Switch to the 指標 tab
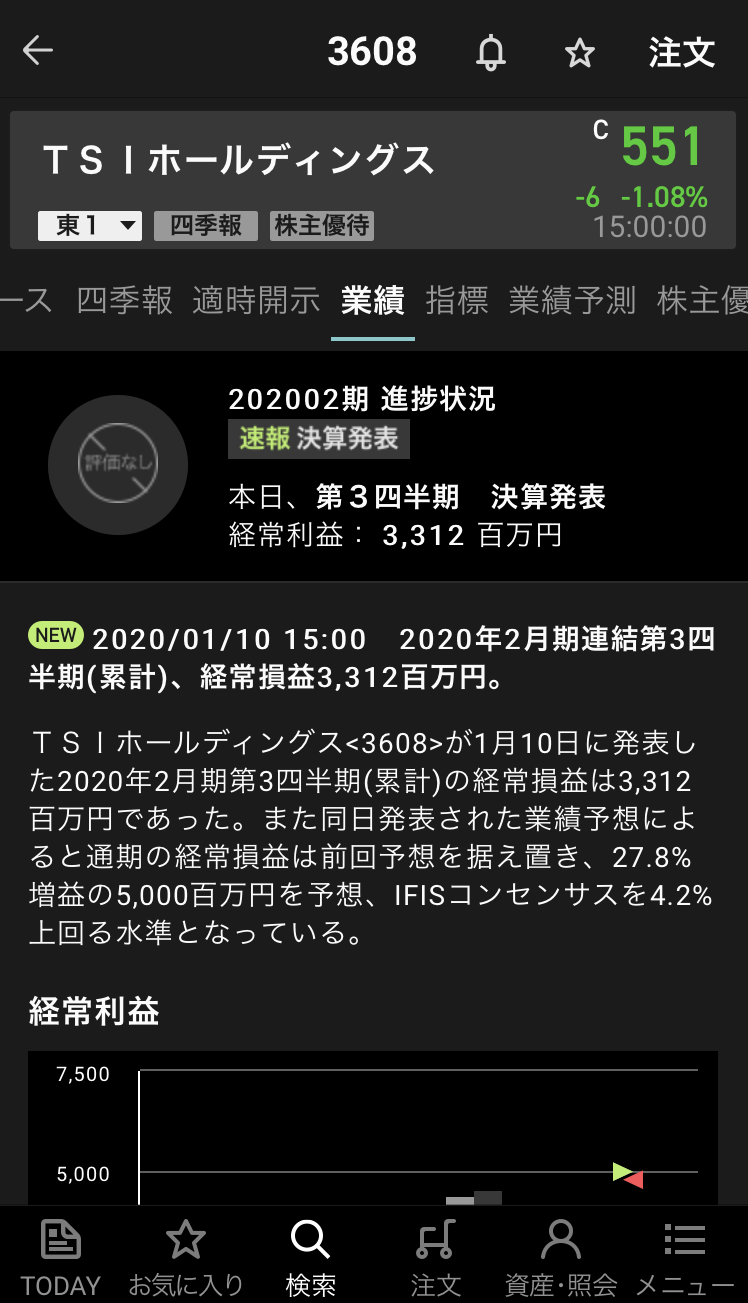Viewport: 748px width, 1303px height. 457,300
